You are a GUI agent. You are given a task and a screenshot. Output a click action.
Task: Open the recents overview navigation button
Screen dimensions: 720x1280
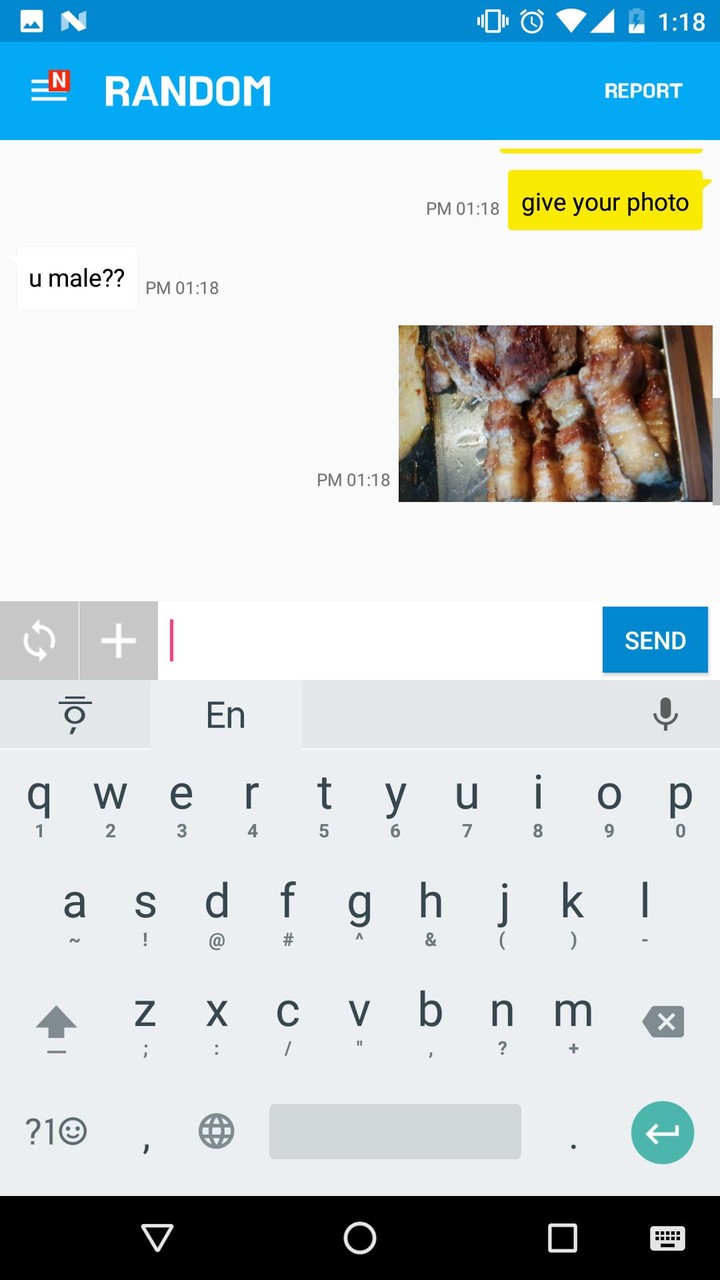pos(563,1238)
